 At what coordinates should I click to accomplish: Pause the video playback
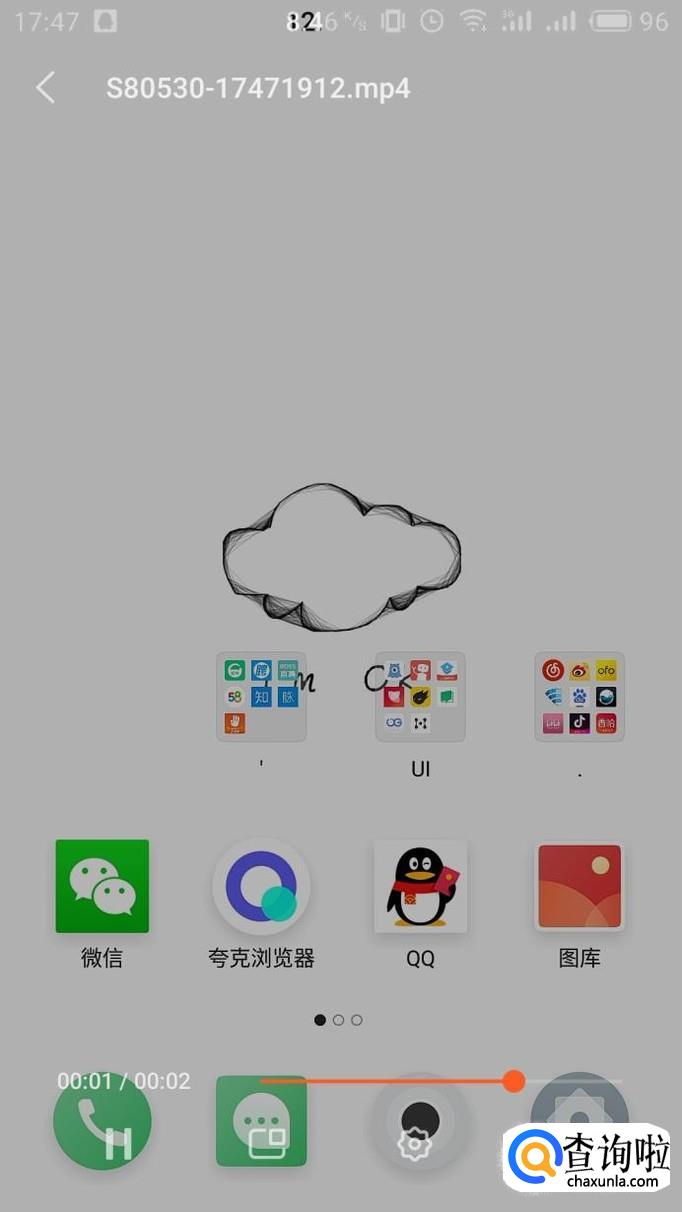click(x=118, y=1145)
